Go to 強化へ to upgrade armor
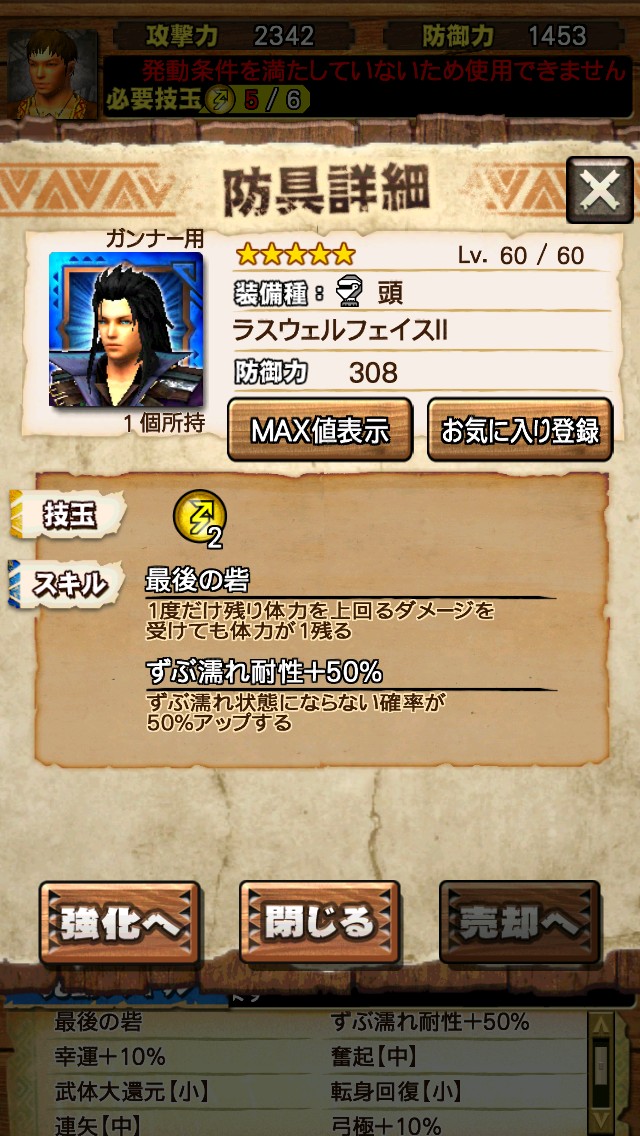640x1136 pixels. click(x=120, y=923)
